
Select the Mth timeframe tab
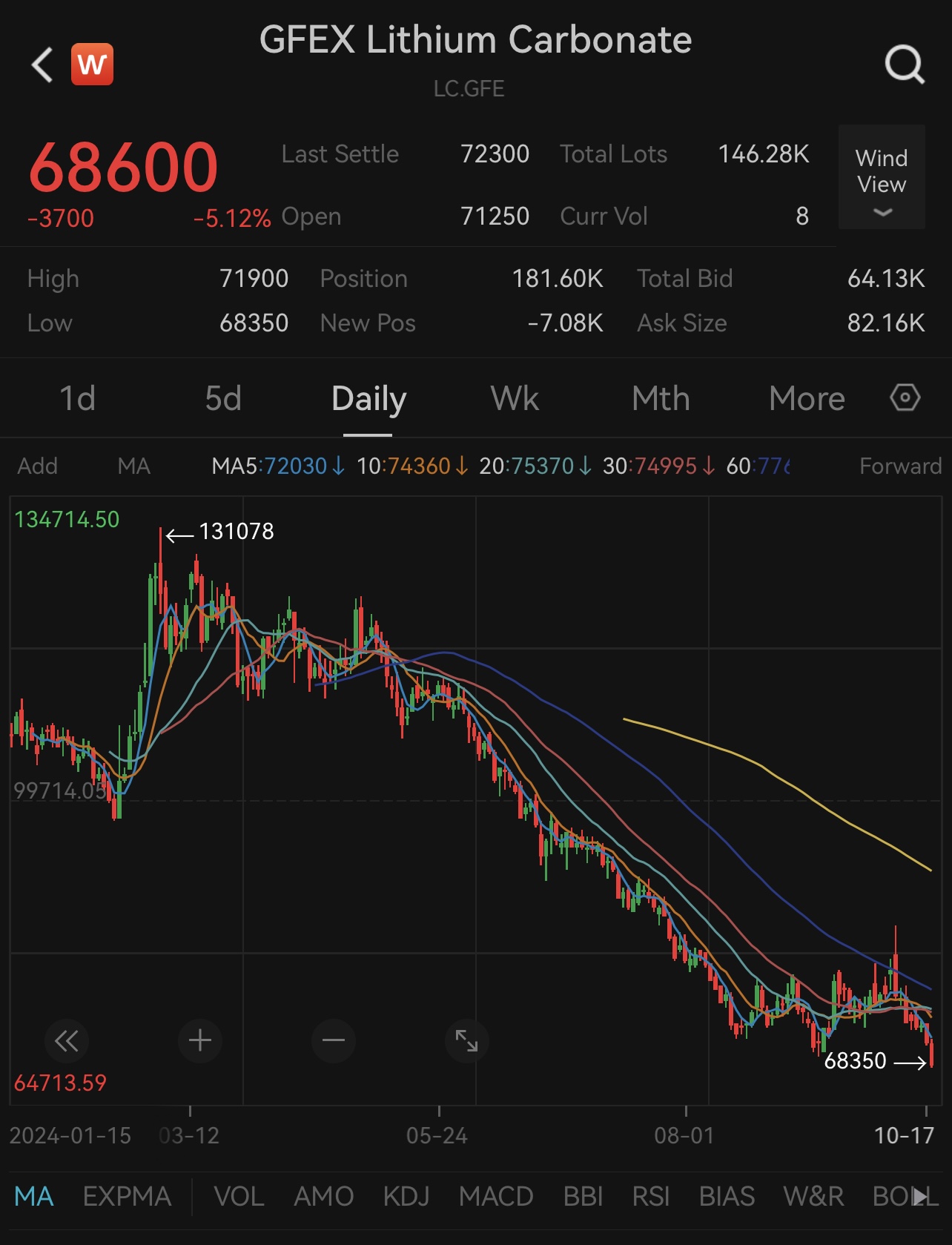point(661,399)
